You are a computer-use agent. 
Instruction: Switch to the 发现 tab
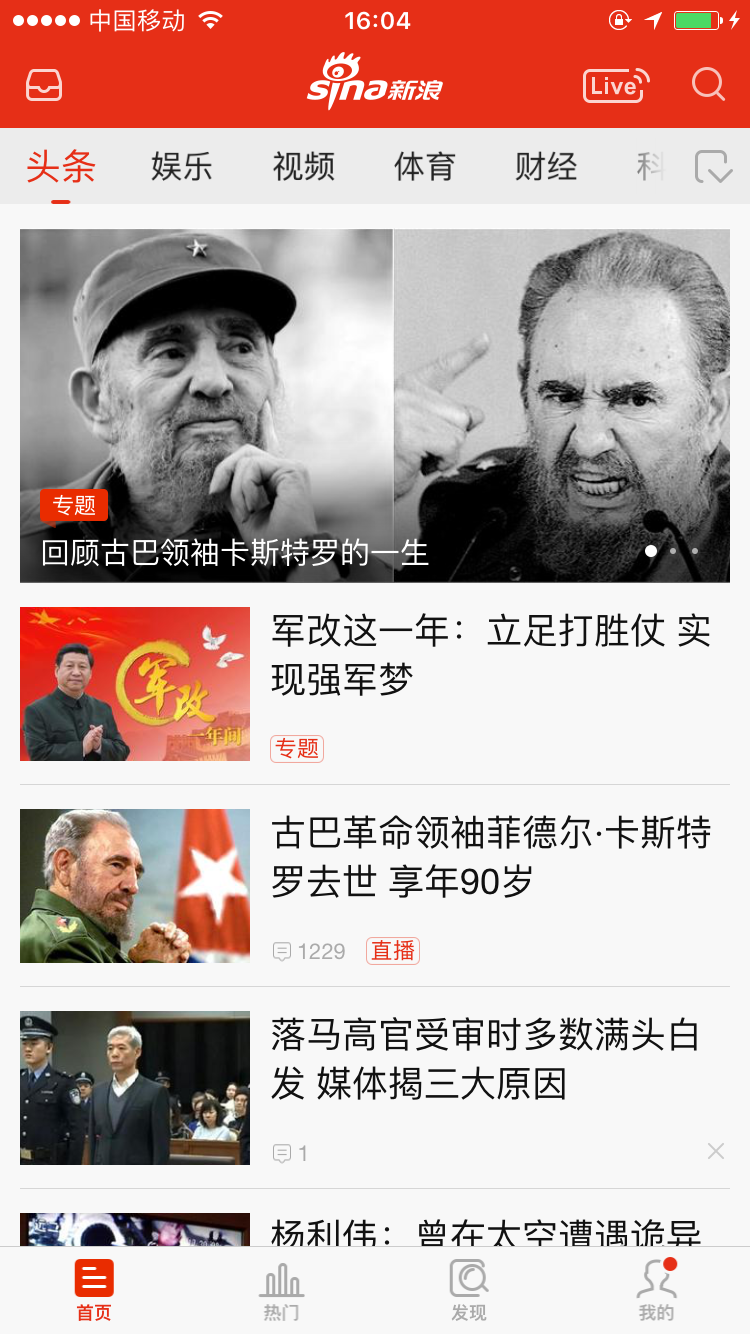pyautogui.click(x=468, y=1290)
